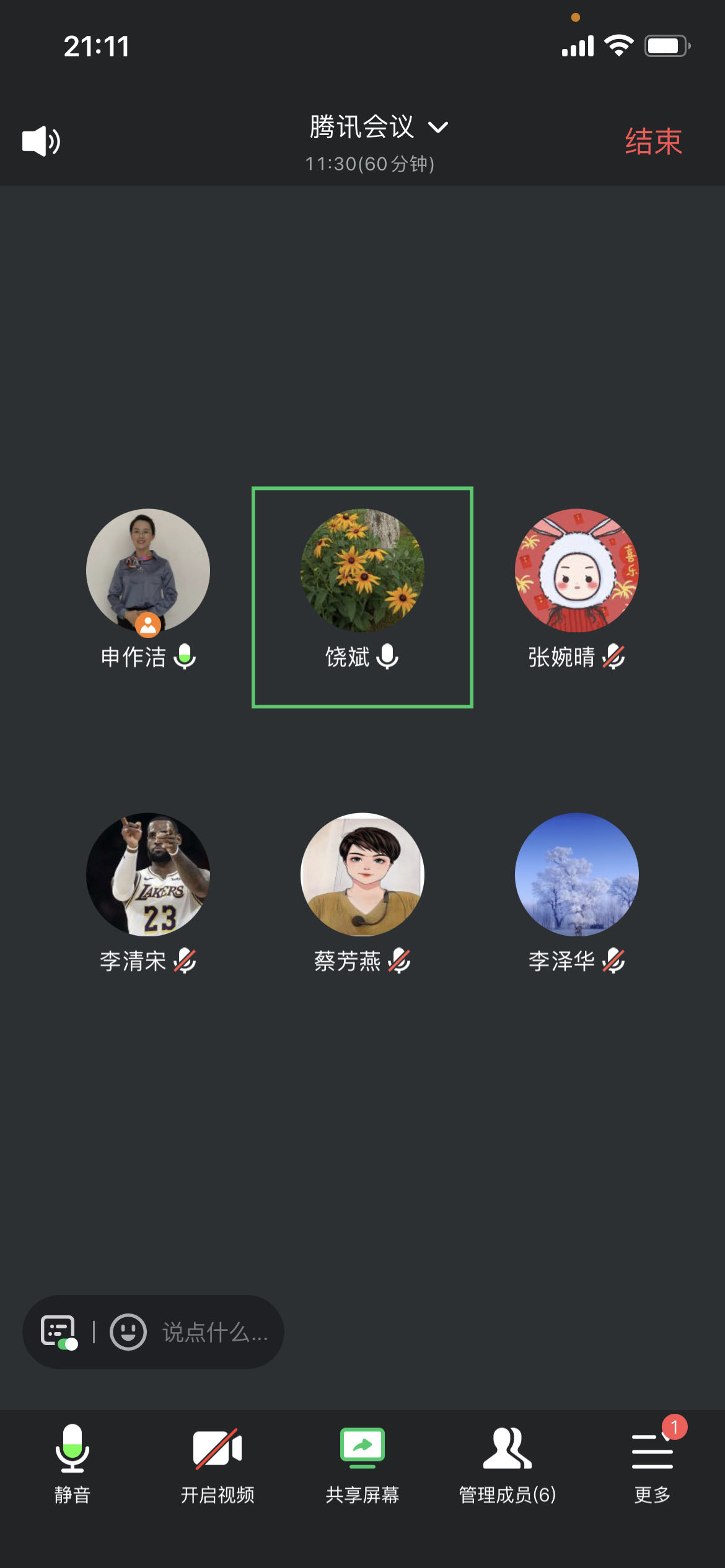This screenshot has height=1568, width=725.
Task: Tap the 说点什么 chat input
Action: click(x=214, y=1331)
